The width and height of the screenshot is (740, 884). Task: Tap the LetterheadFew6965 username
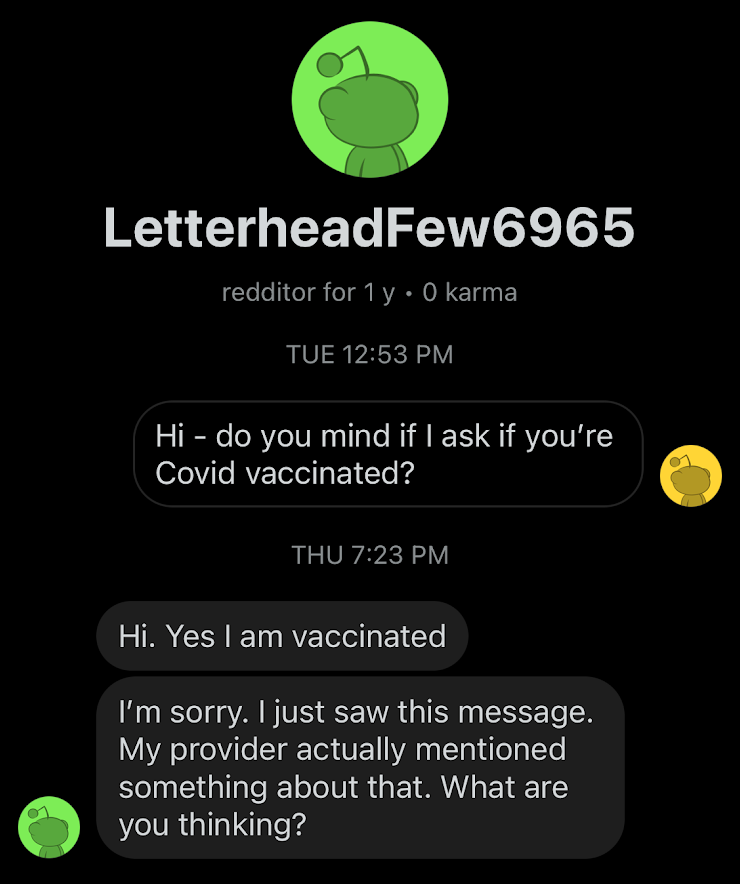pos(369,228)
